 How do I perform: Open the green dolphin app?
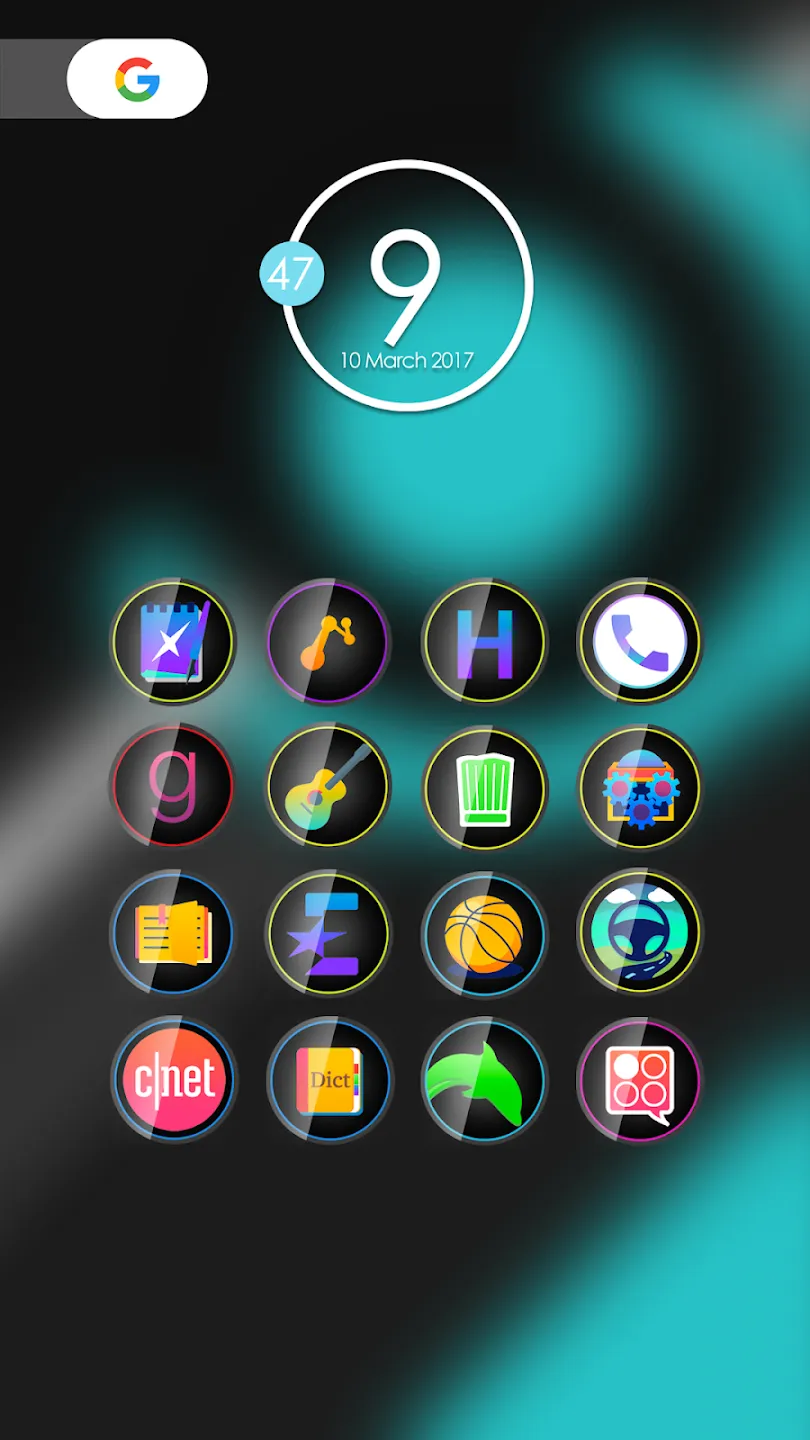pyautogui.click(x=484, y=1079)
